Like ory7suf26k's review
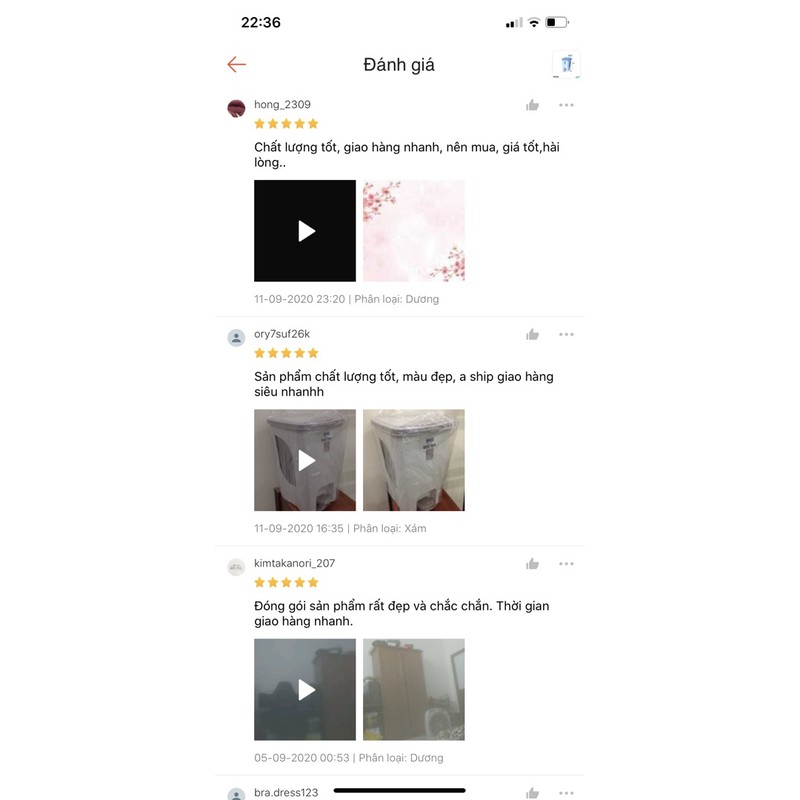The height and width of the screenshot is (800, 800). [x=532, y=334]
